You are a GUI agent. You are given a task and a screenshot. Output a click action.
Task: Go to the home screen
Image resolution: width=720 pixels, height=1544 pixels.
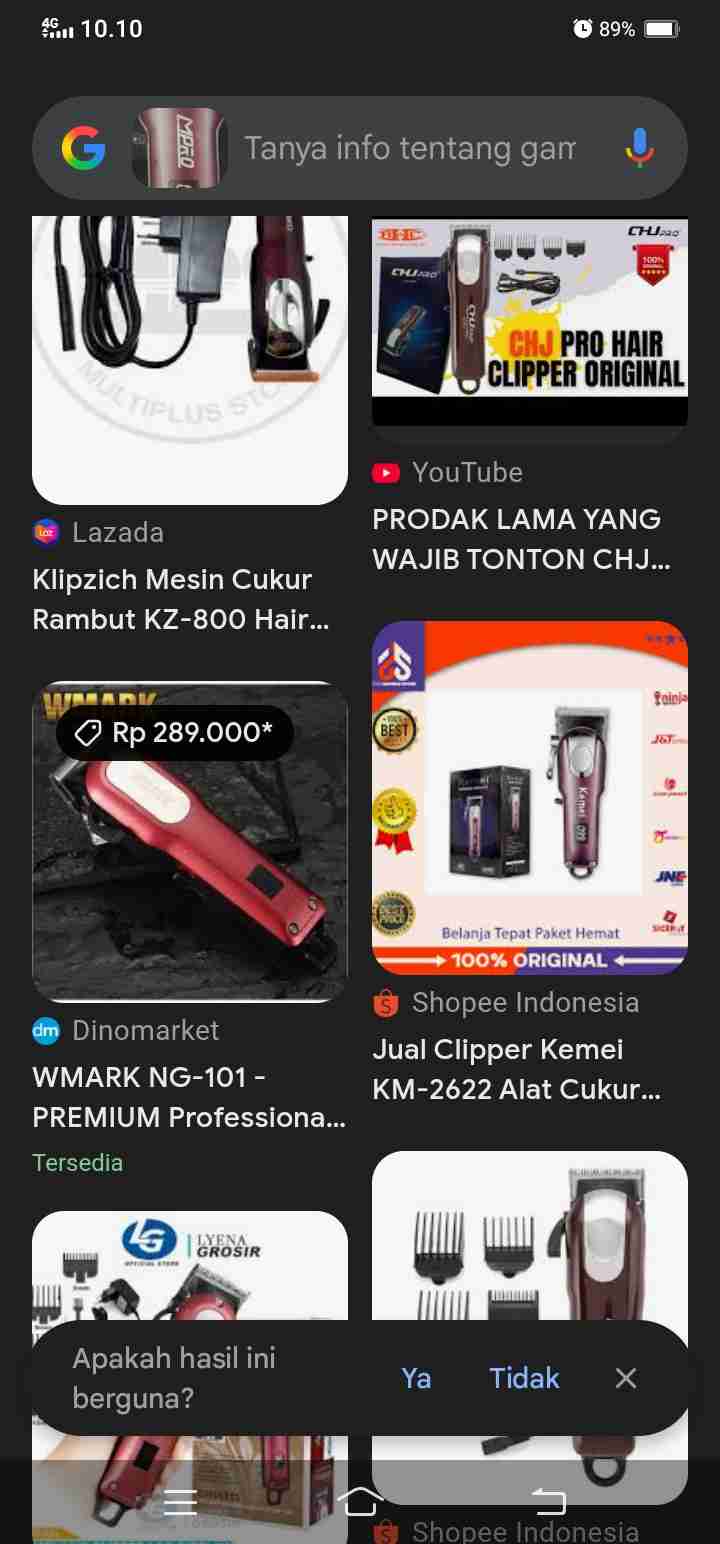(x=360, y=1502)
